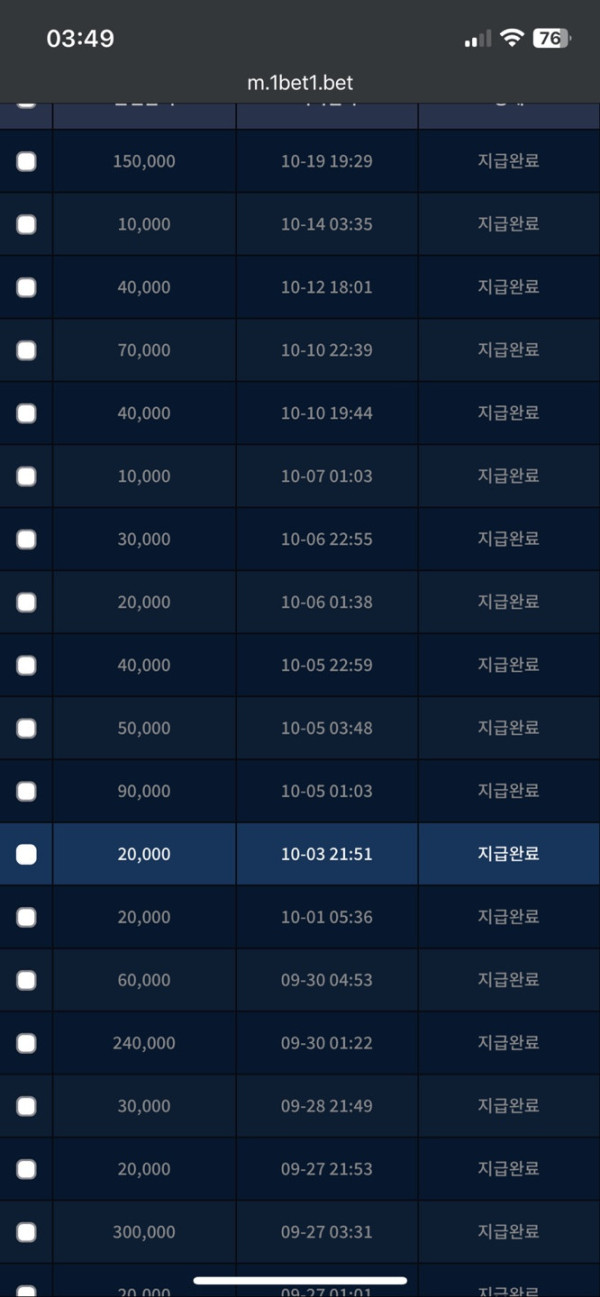
Task: Check the 10-07 01:03 entry box
Action: (x=26, y=476)
